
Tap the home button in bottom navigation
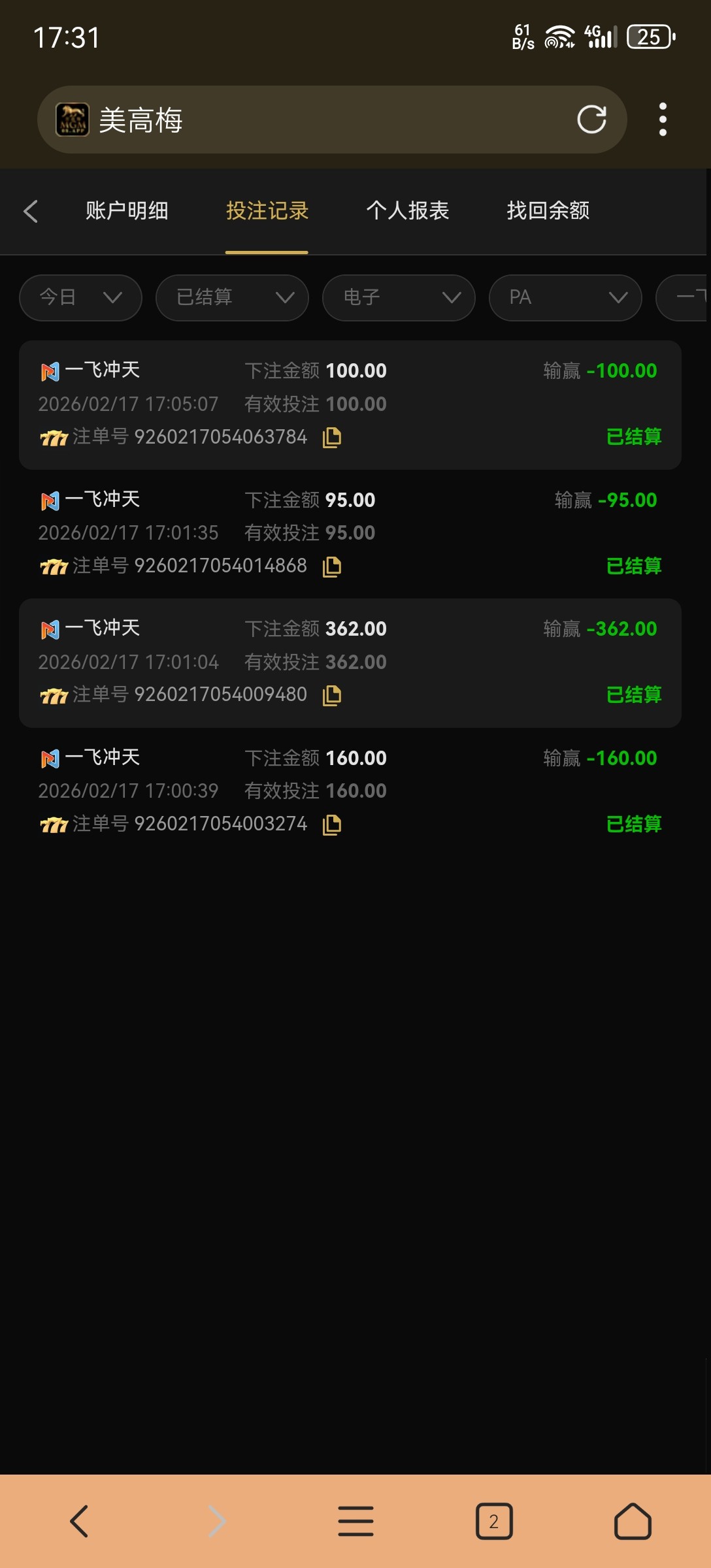tap(631, 1520)
